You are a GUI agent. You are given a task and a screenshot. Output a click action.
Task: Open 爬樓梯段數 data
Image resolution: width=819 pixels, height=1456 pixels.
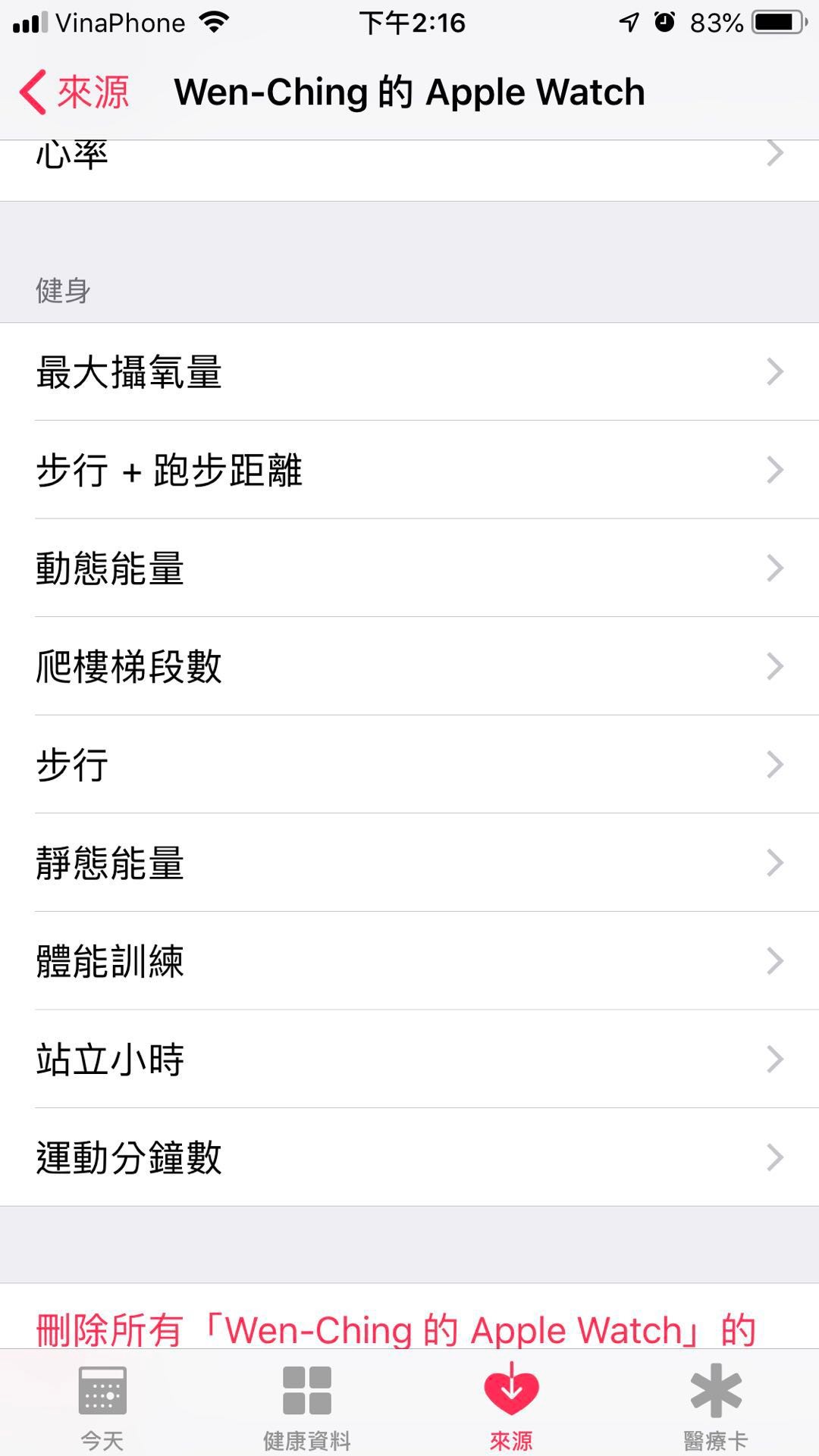(409, 666)
